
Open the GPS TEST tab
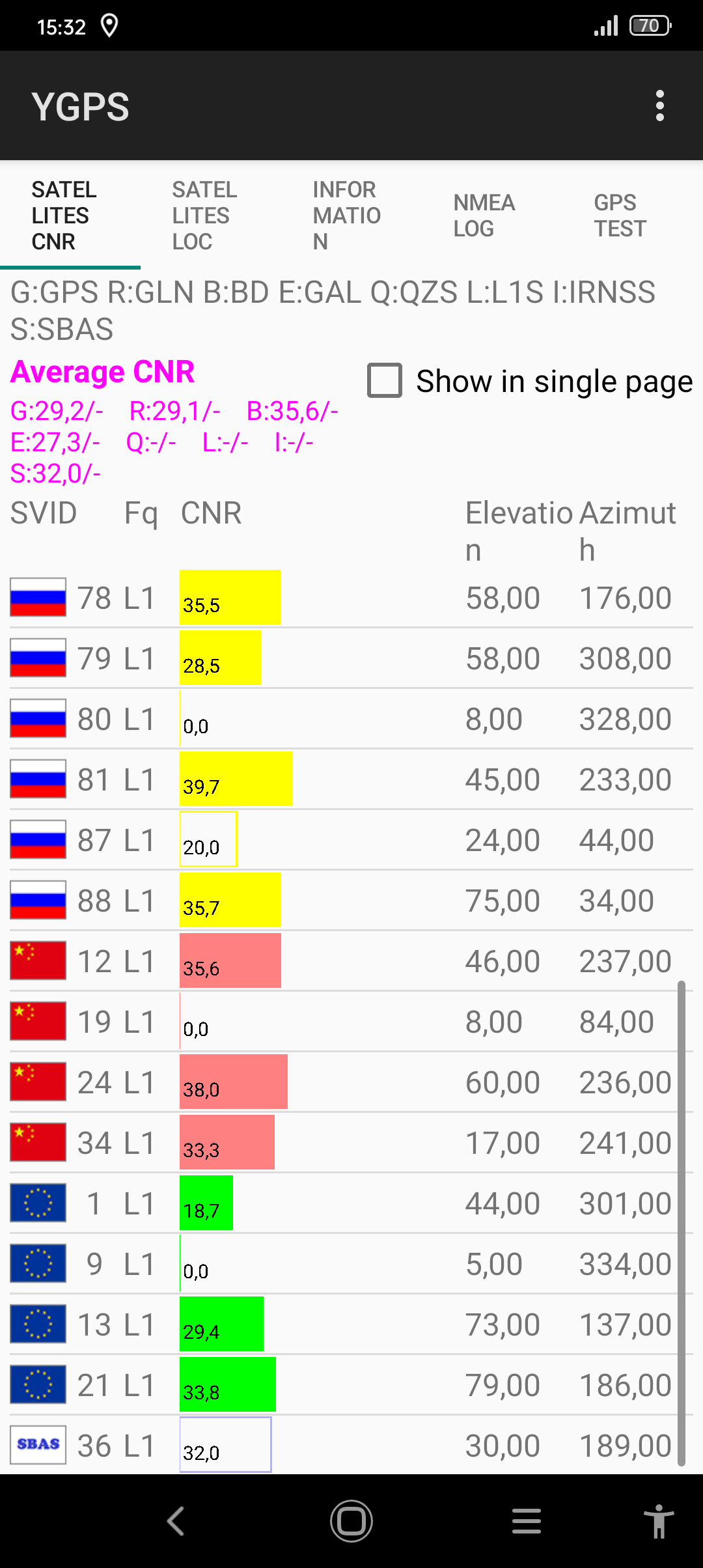point(620,216)
